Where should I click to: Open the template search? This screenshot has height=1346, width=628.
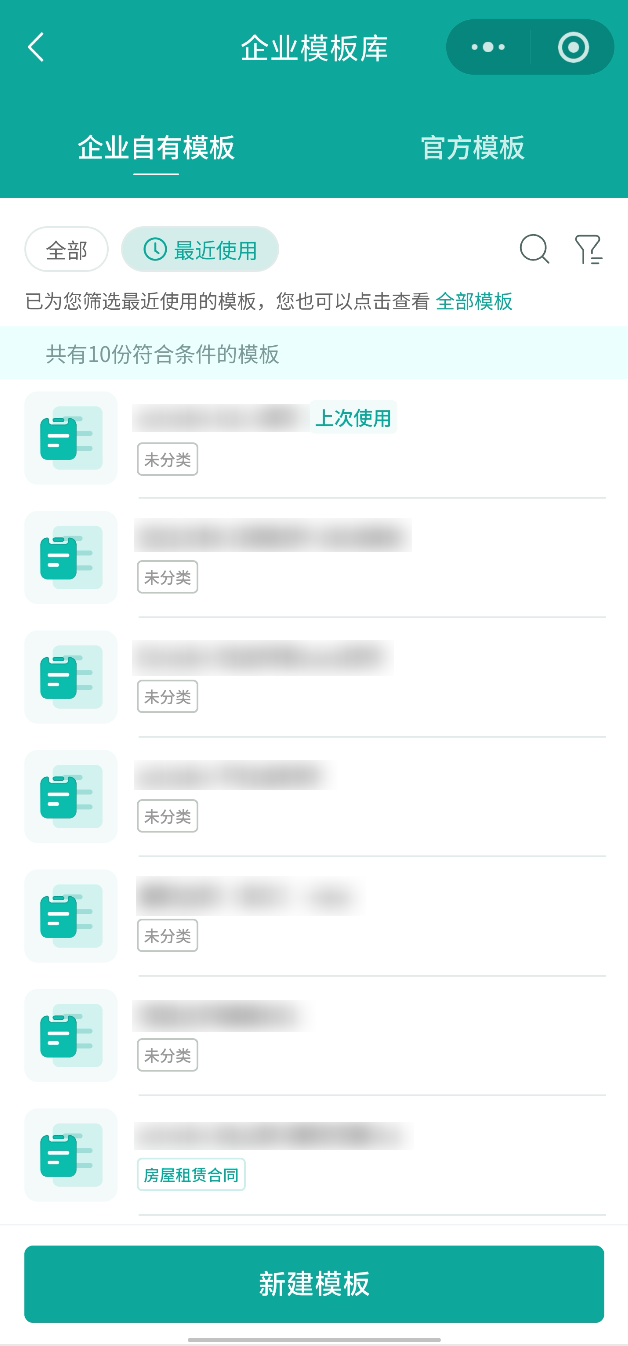[x=535, y=250]
